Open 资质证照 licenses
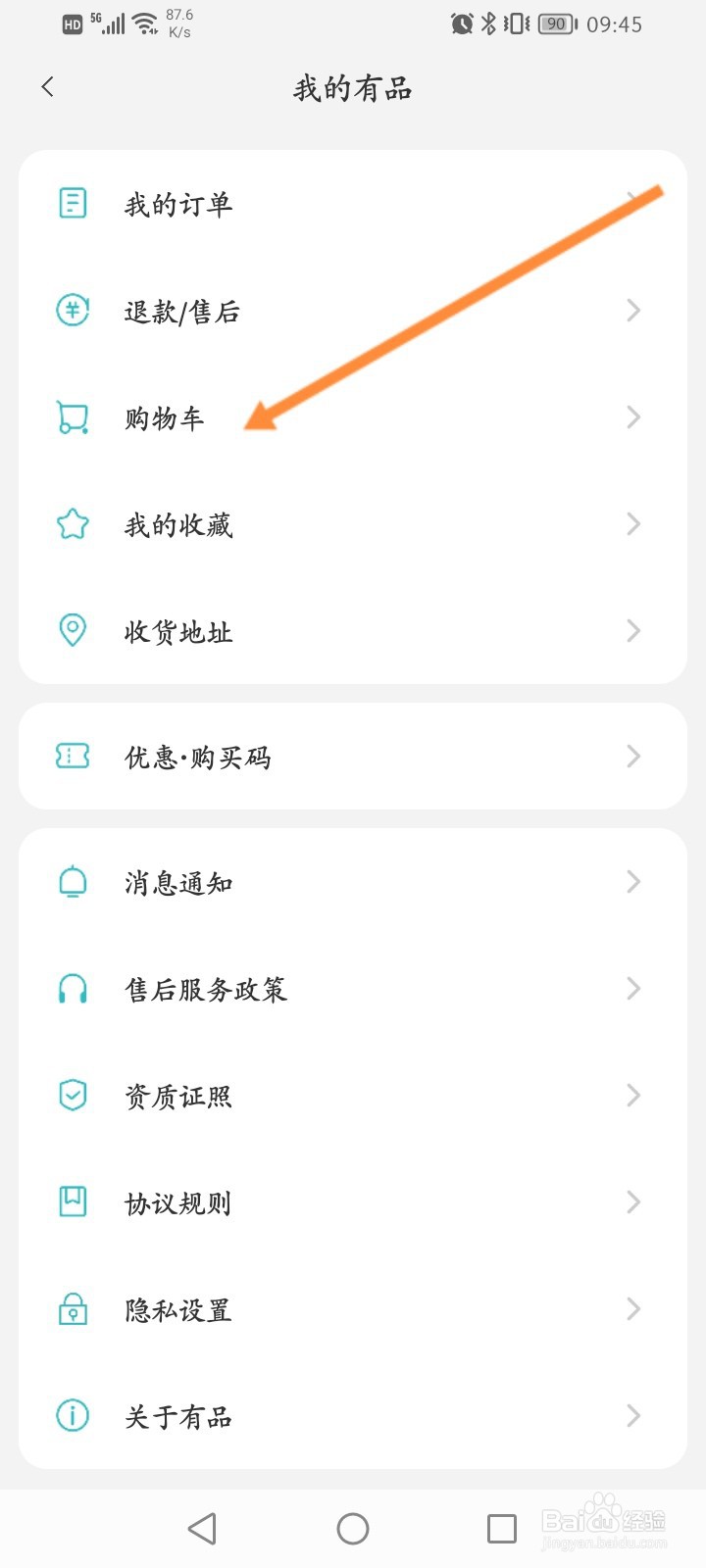The image size is (706, 1568). tap(353, 1096)
